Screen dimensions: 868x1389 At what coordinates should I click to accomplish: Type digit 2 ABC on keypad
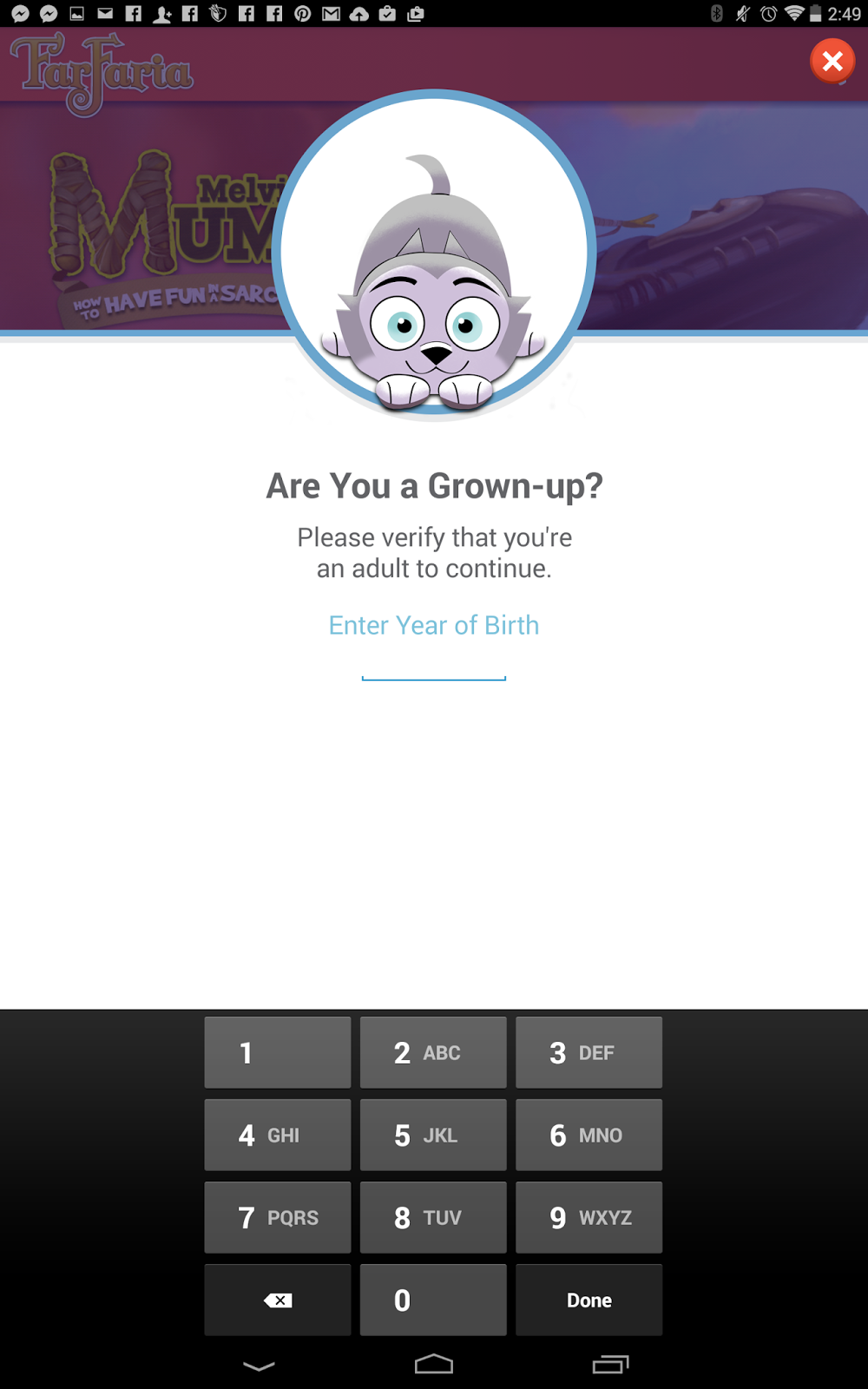coord(433,1052)
